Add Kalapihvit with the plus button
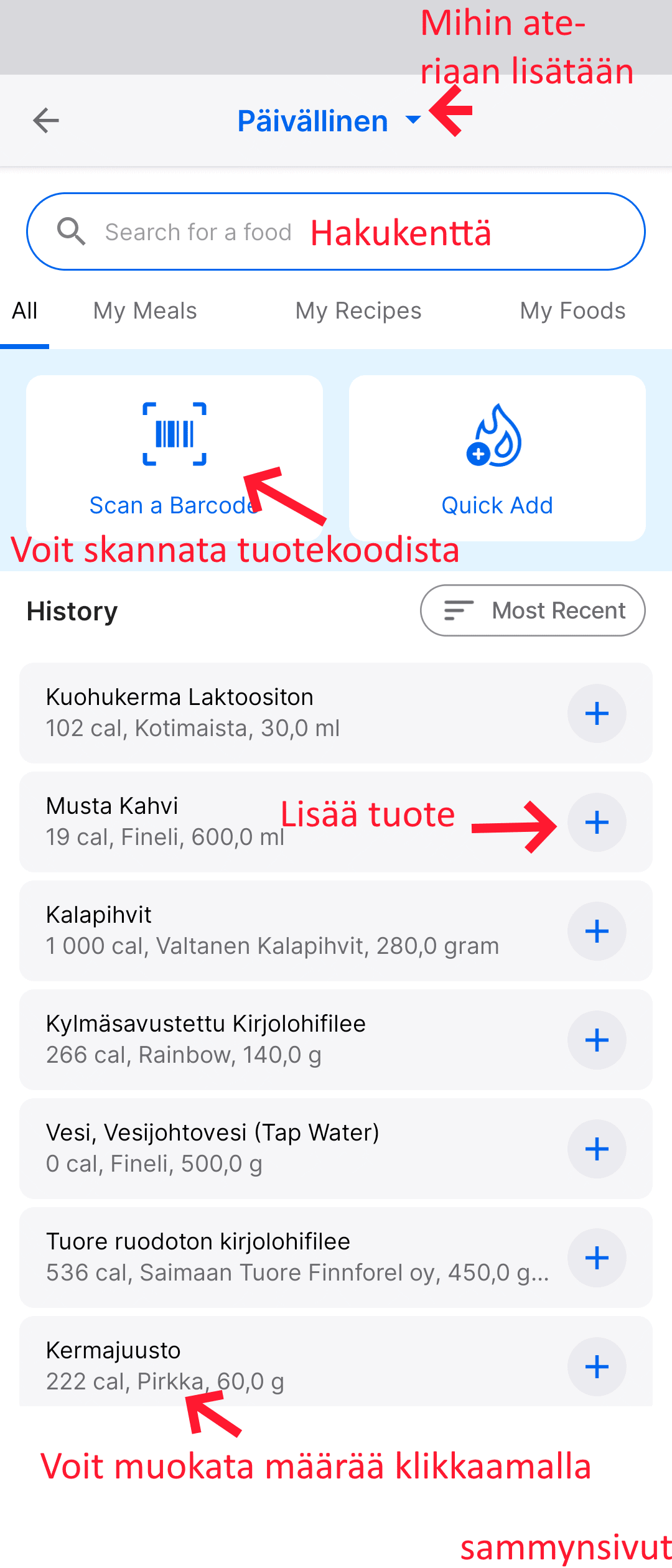 pos(597,931)
